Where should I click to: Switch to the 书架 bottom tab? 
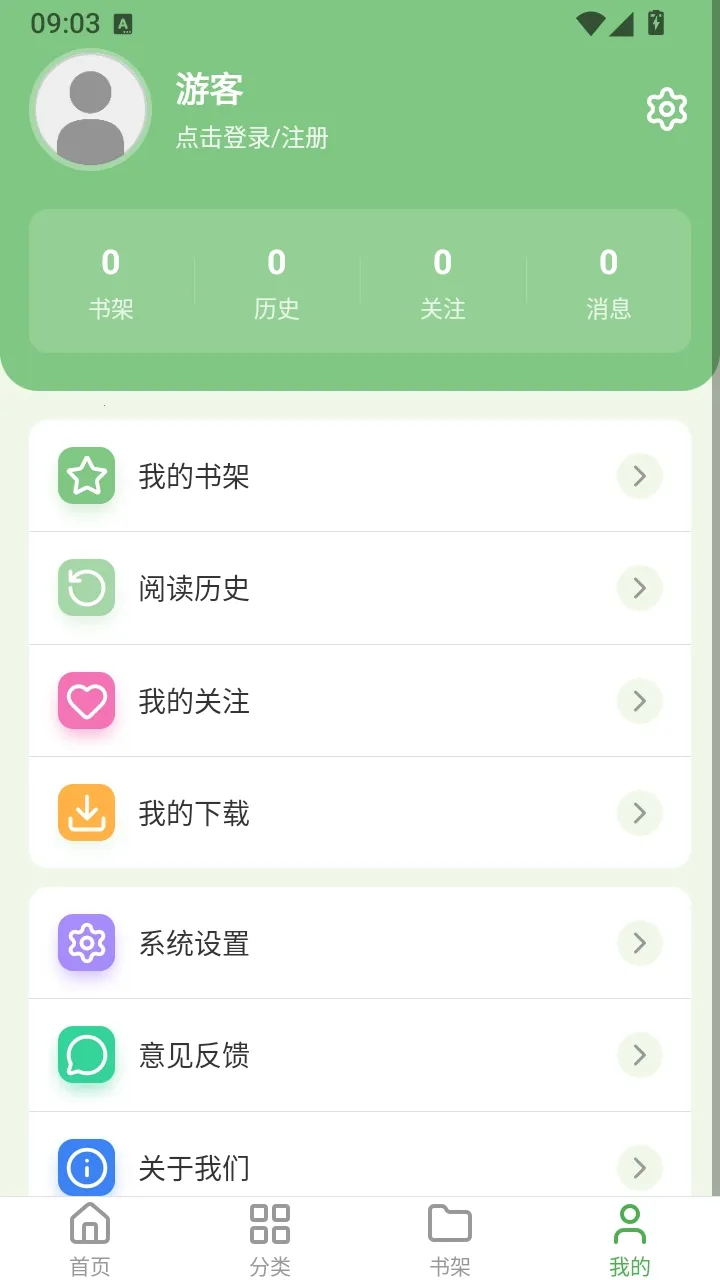tap(450, 1239)
